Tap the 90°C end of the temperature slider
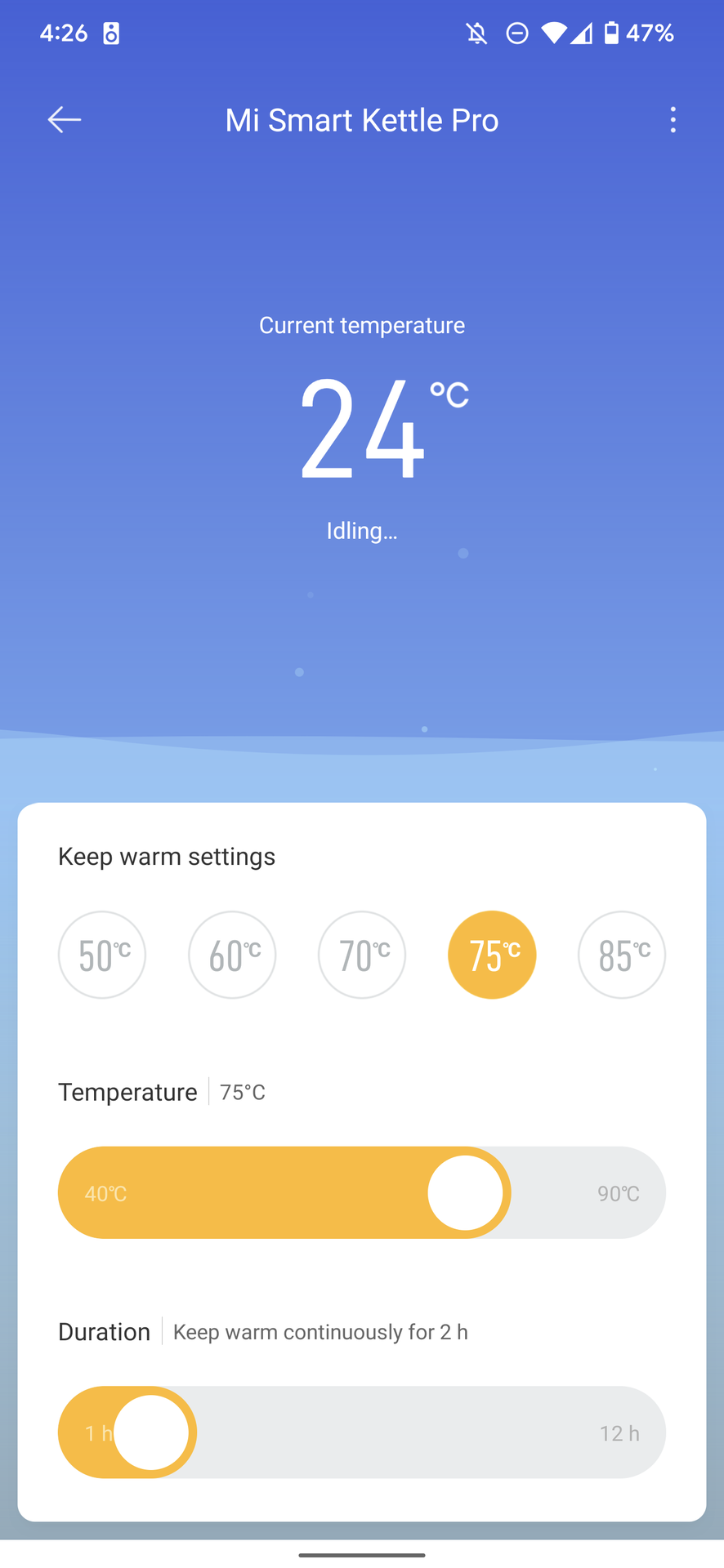Image resolution: width=724 pixels, height=1568 pixels. tap(619, 1193)
